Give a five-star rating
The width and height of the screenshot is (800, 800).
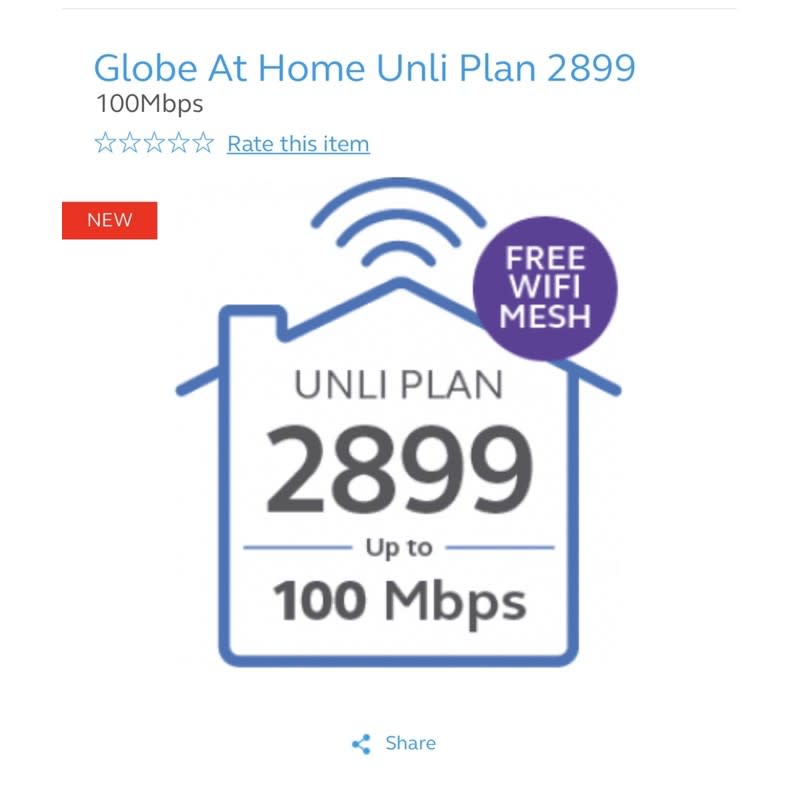[x=203, y=143]
